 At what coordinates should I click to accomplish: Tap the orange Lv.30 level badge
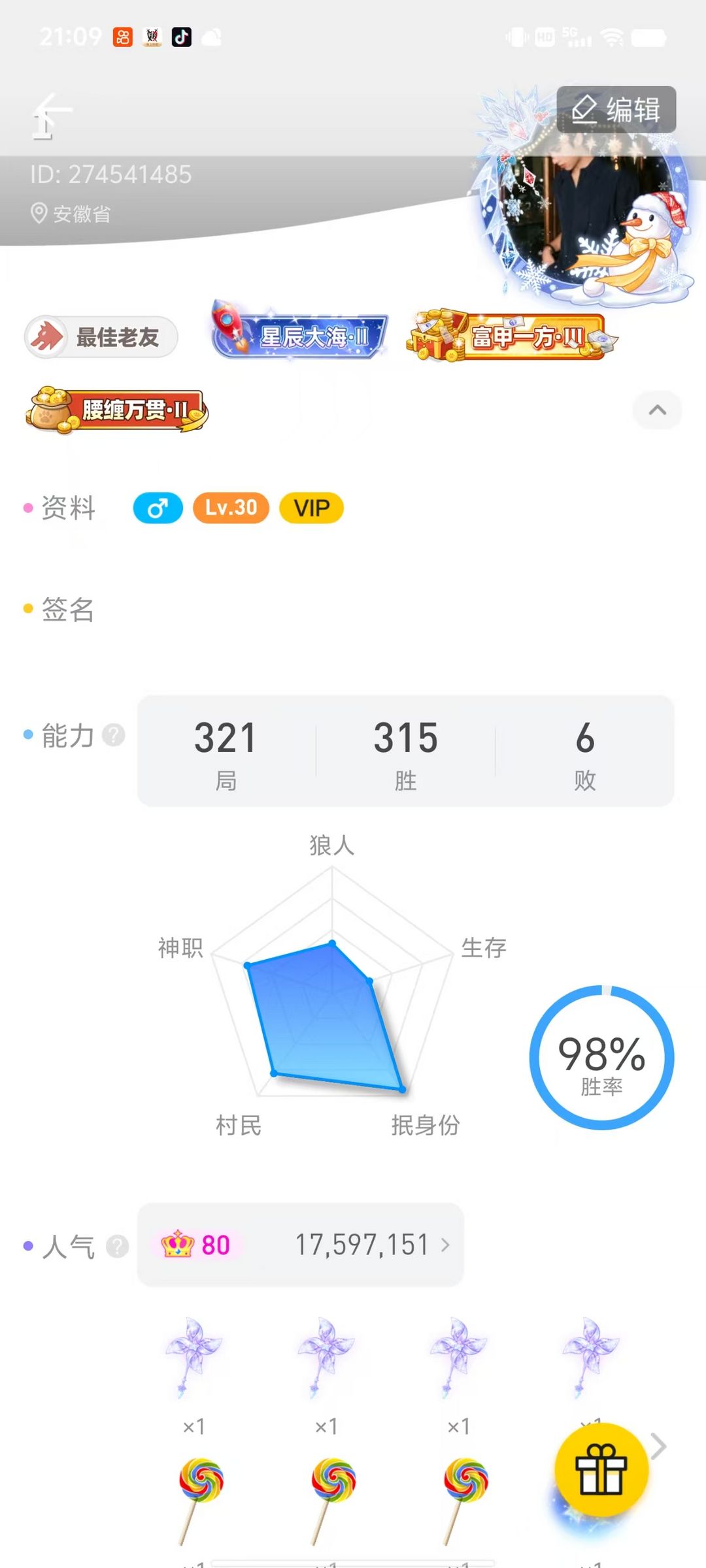(230, 508)
